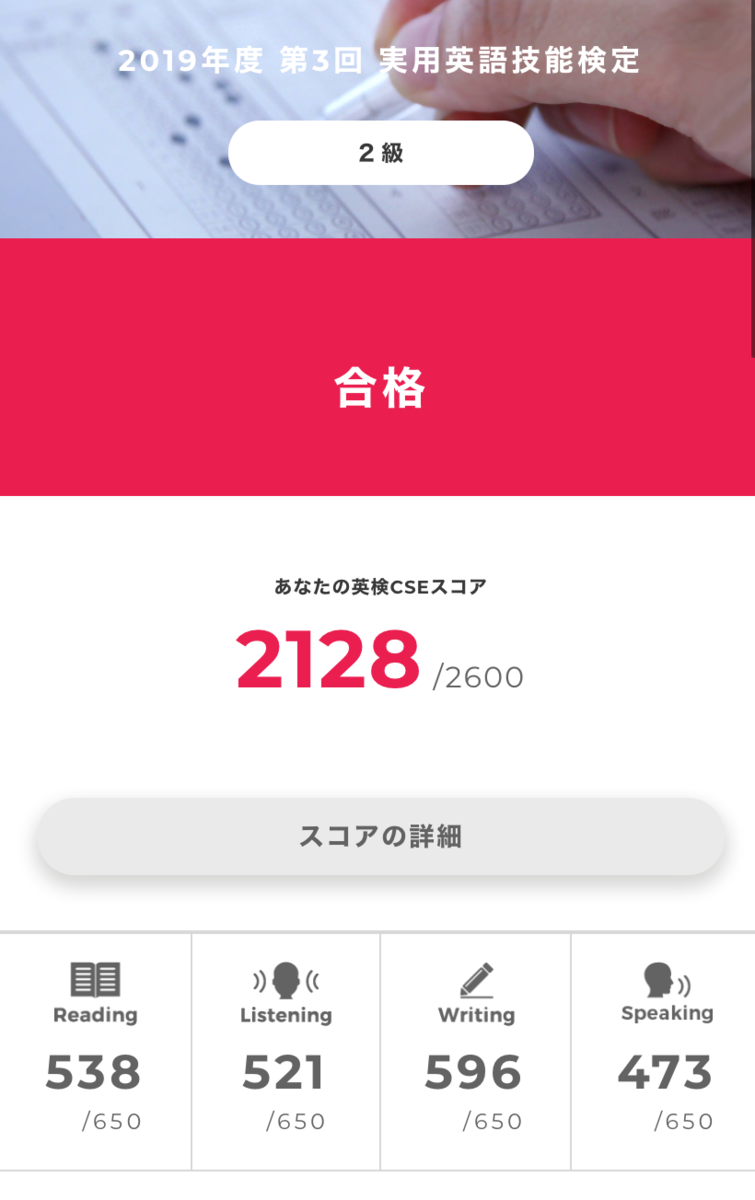755x1200 pixels.
Task: Open the スコアの詳細 score details
Action: click(x=380, y=837)
